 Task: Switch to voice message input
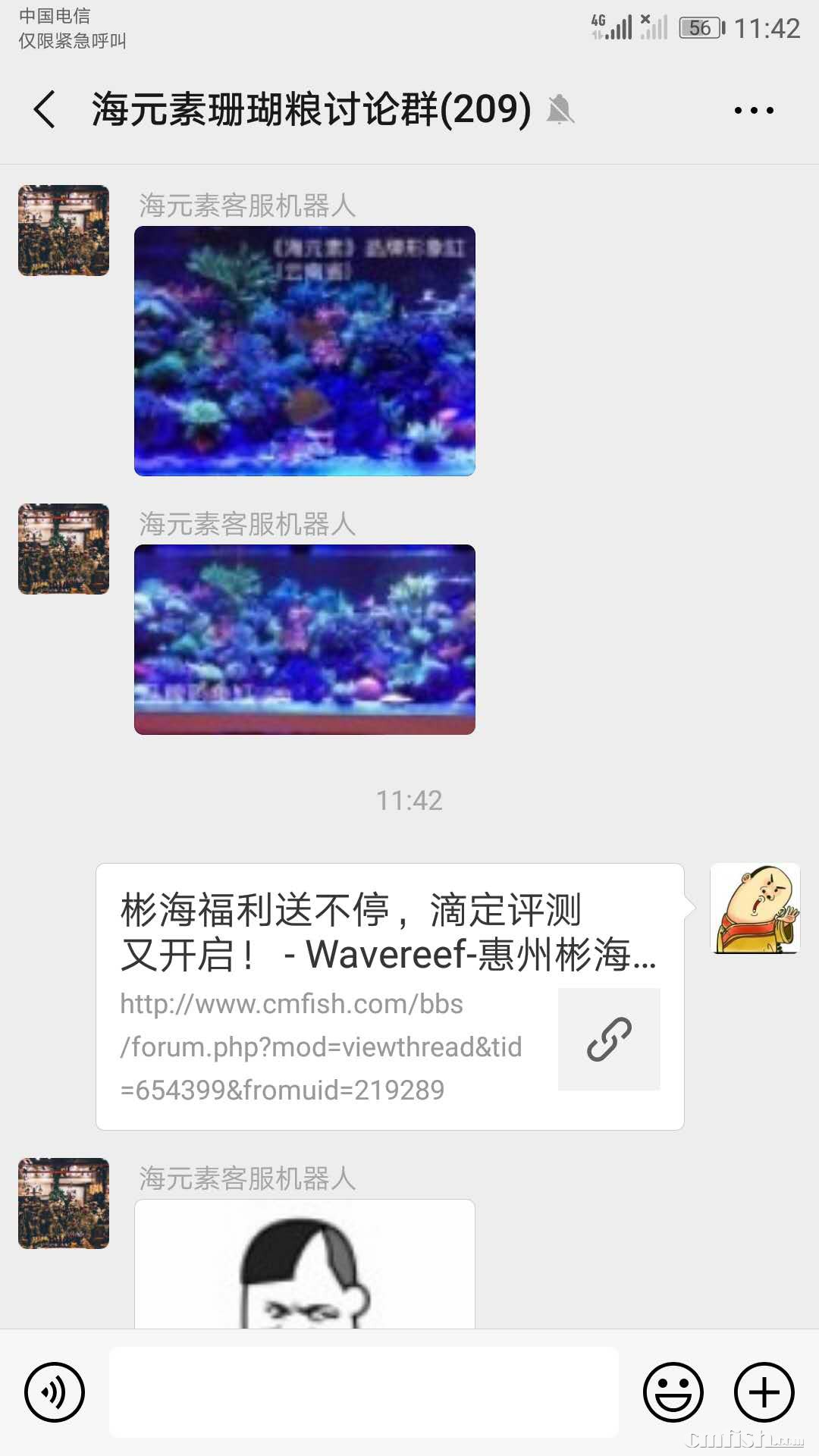pyautogui.click(x=55, y=1392)
